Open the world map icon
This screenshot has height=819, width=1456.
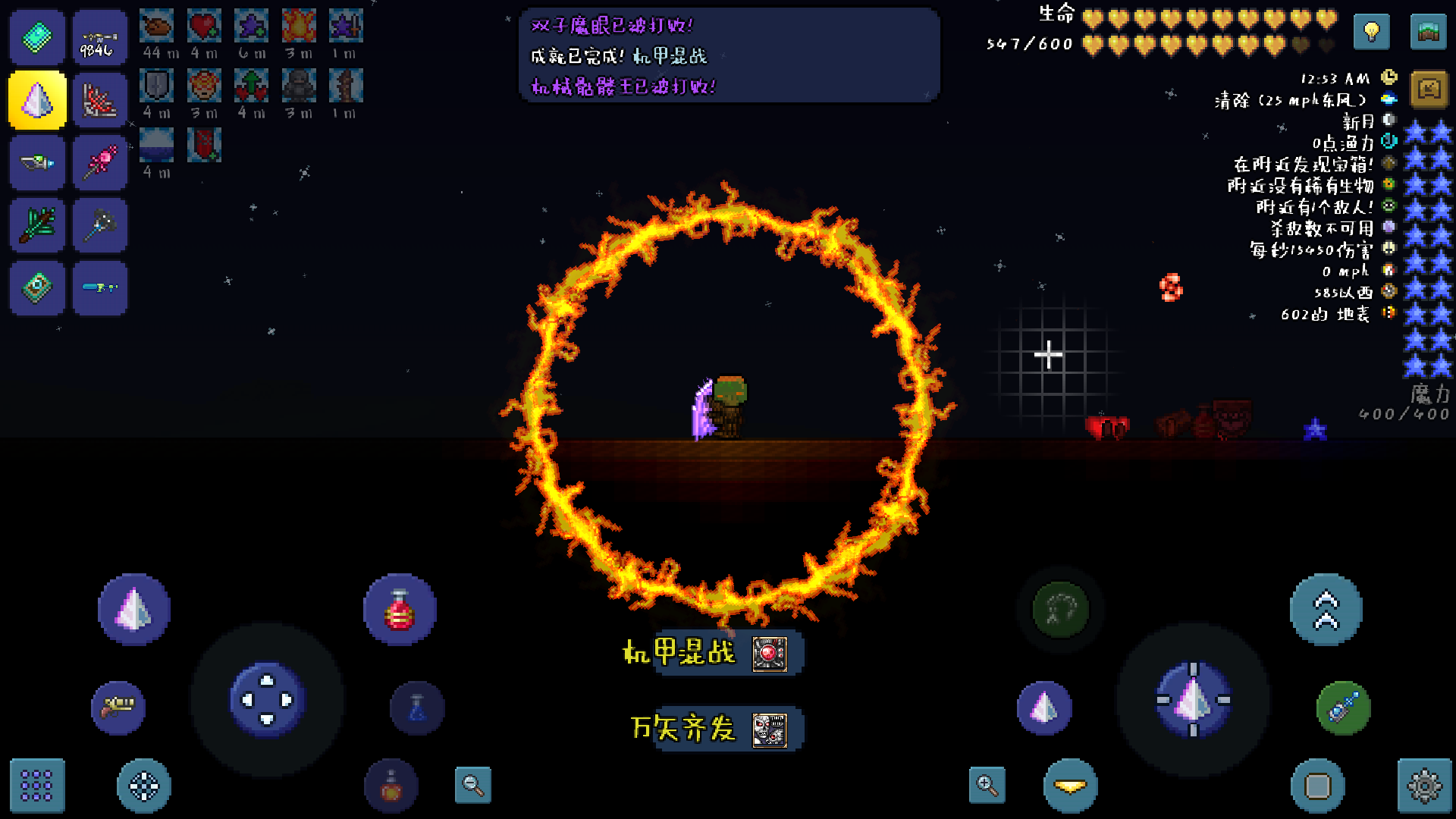[1428, 32]
